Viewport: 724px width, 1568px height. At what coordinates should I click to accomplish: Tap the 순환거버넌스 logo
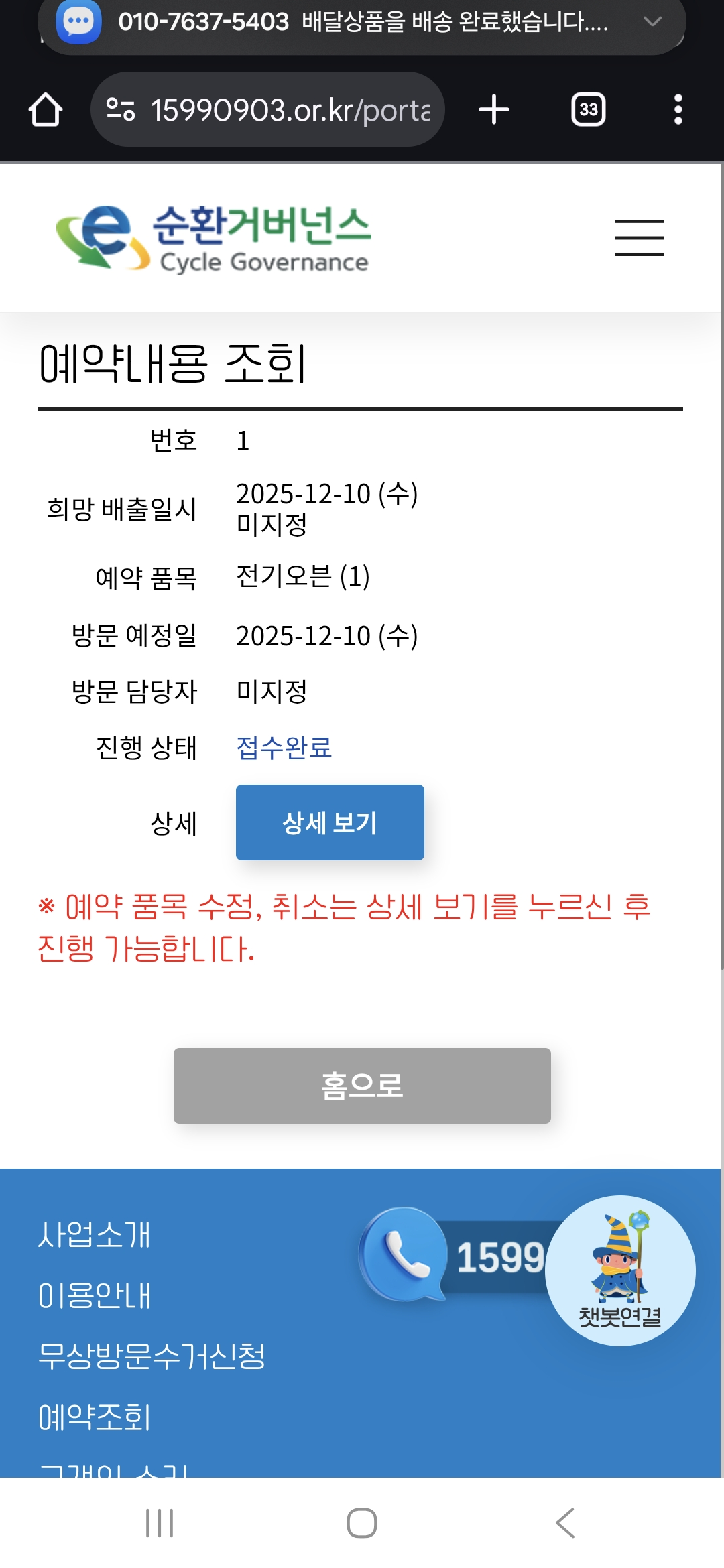point(213,239)
